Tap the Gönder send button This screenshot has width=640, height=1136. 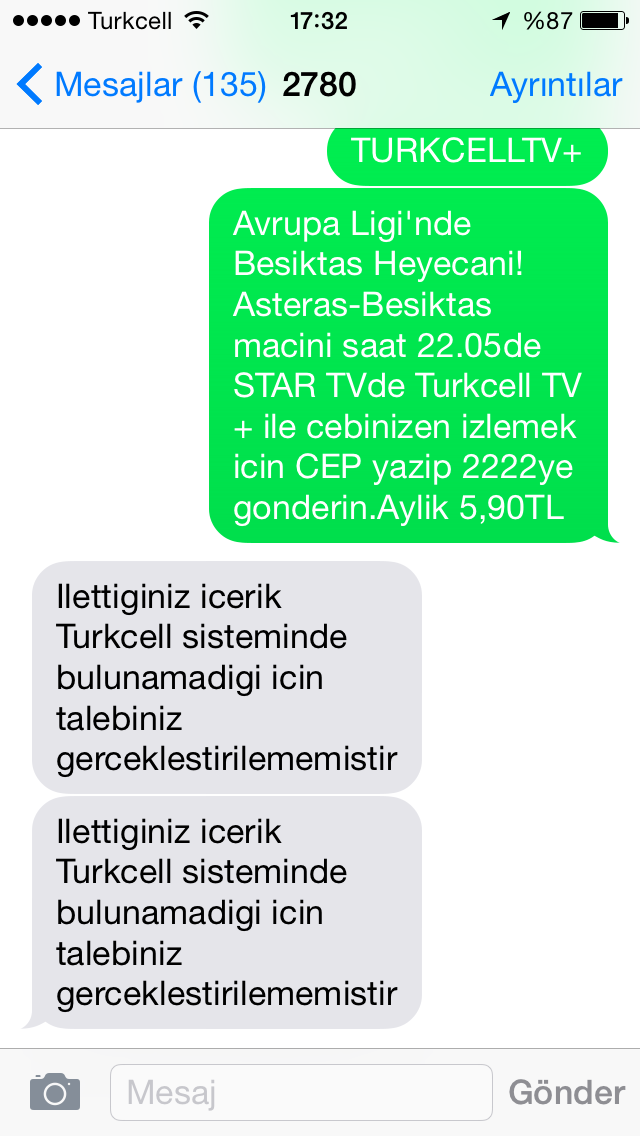(x=567, y=1092)
